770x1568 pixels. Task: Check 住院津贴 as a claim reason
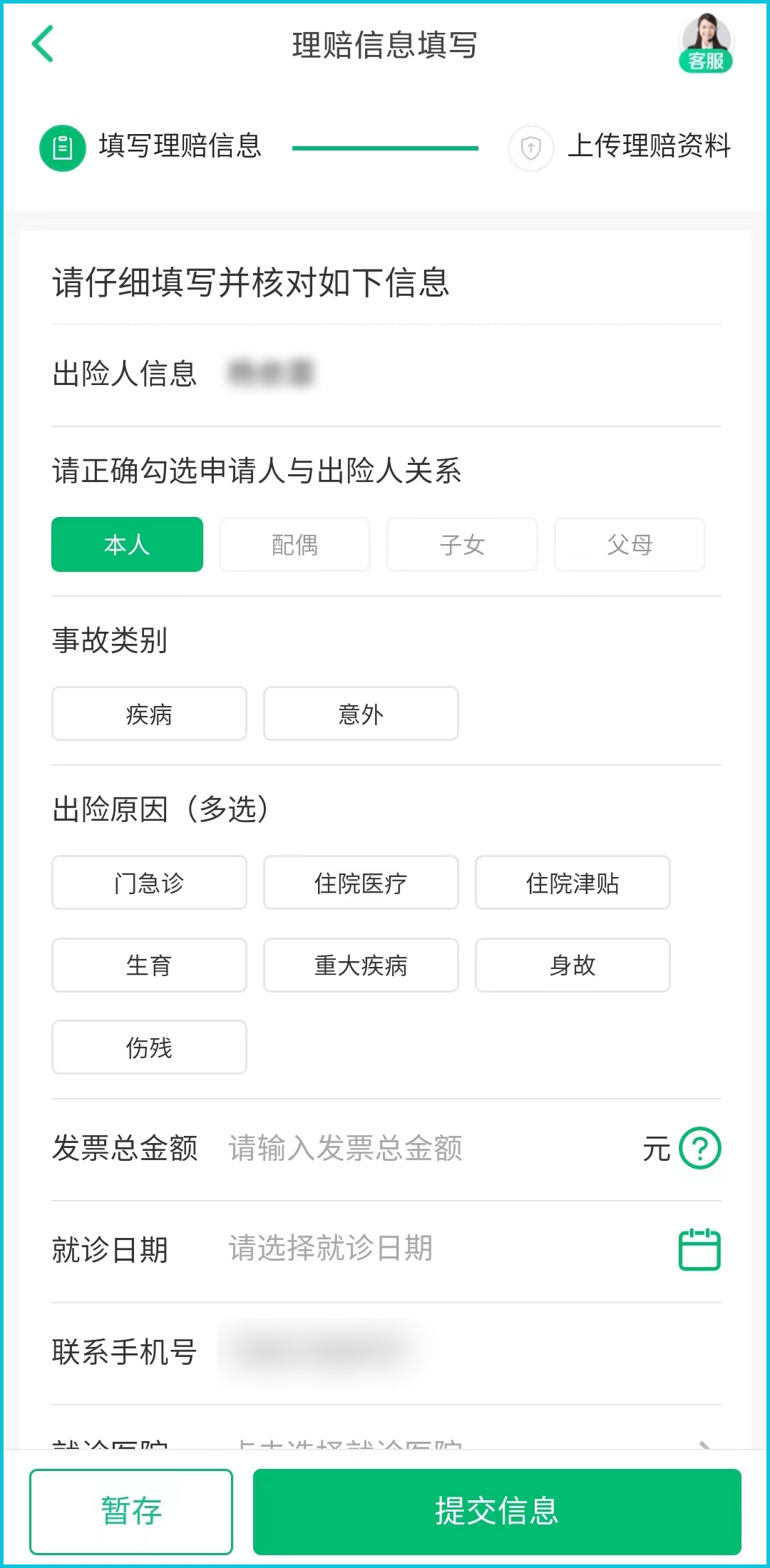coord(573,883)
